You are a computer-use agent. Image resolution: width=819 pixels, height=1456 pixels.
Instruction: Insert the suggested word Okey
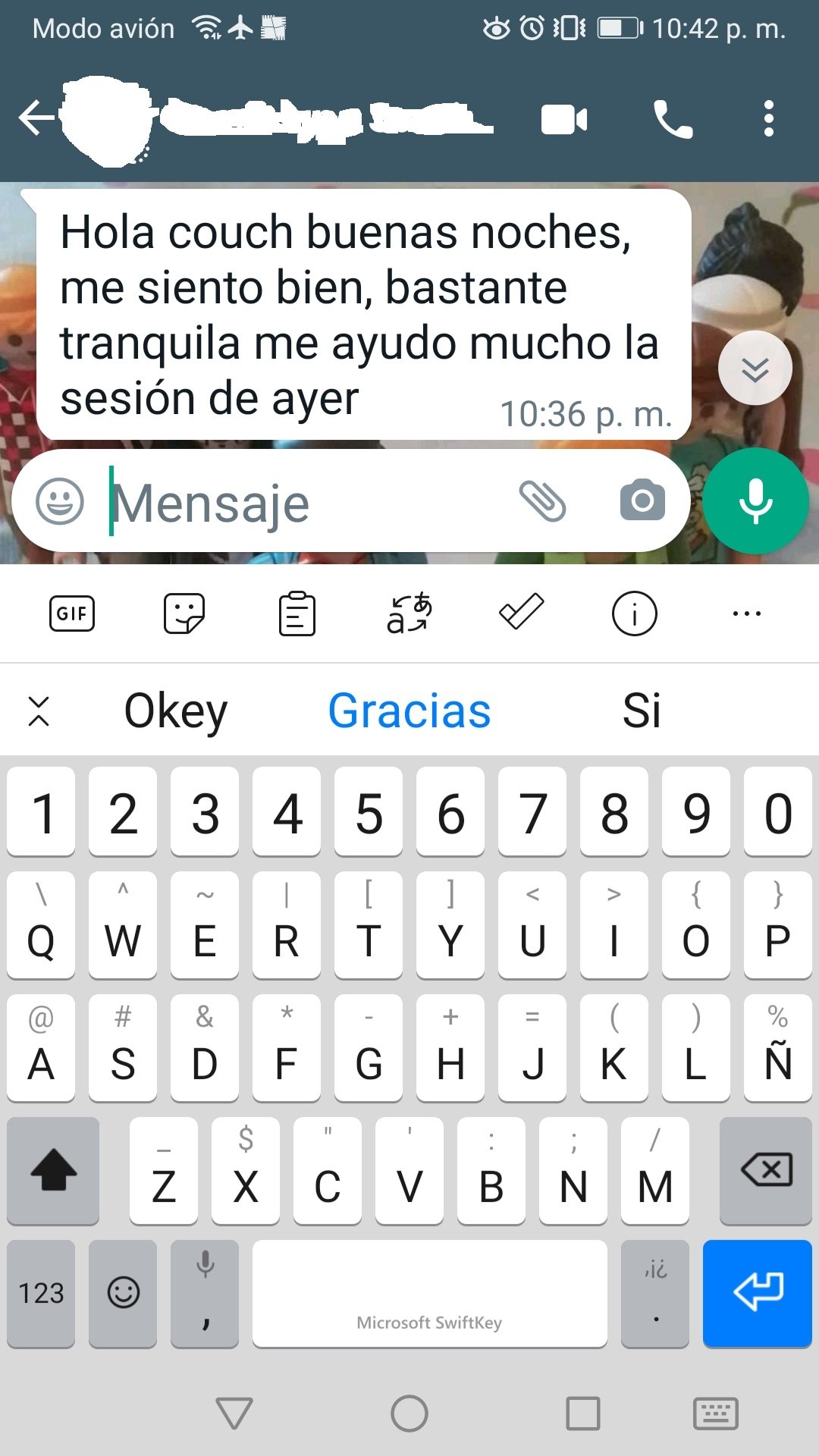(x=176, y=711)
